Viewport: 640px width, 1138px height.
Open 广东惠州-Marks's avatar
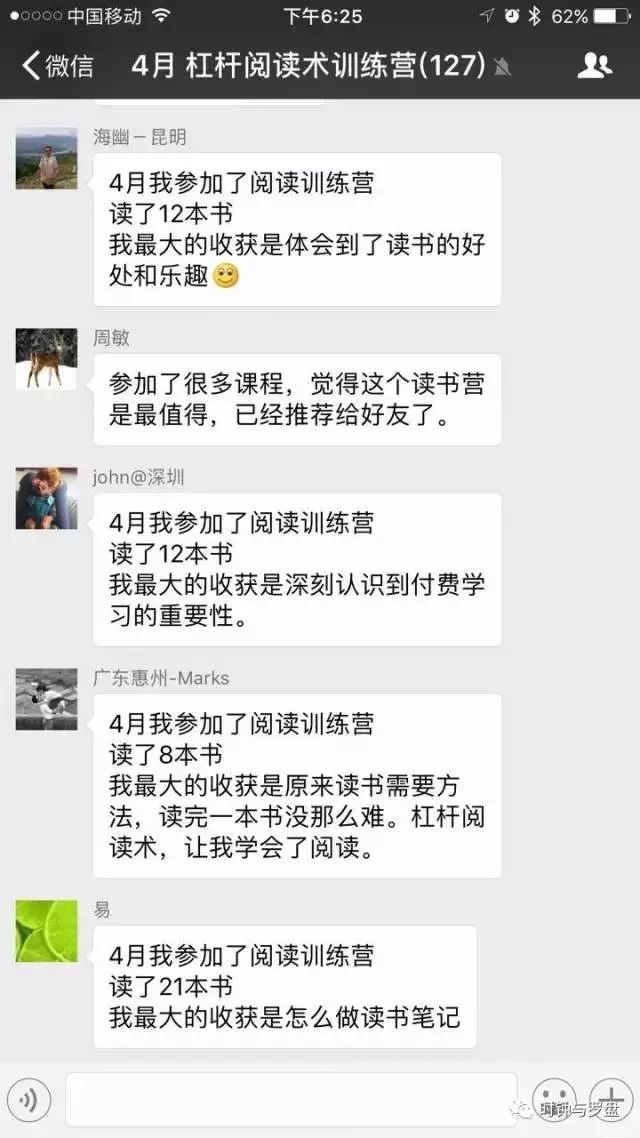tap(46, 699)
